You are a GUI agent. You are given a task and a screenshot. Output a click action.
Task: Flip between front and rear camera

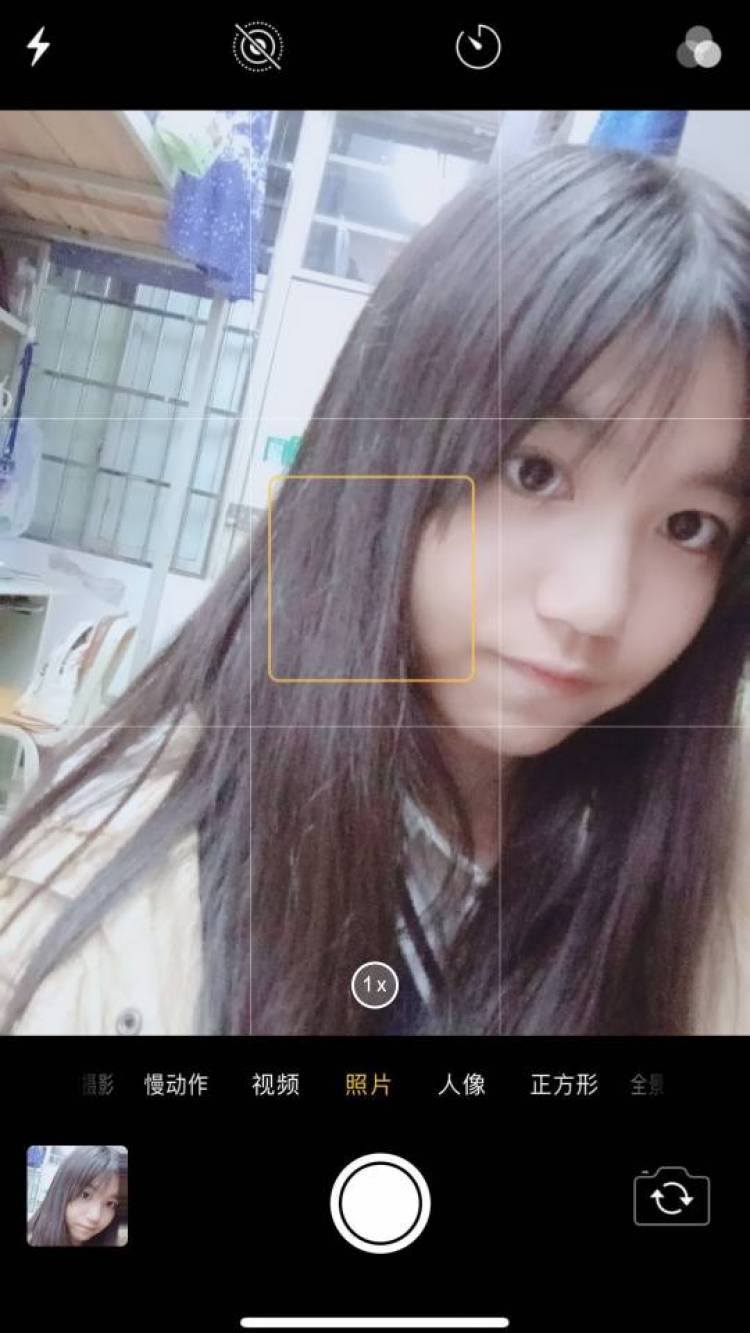coord(671,1197)
